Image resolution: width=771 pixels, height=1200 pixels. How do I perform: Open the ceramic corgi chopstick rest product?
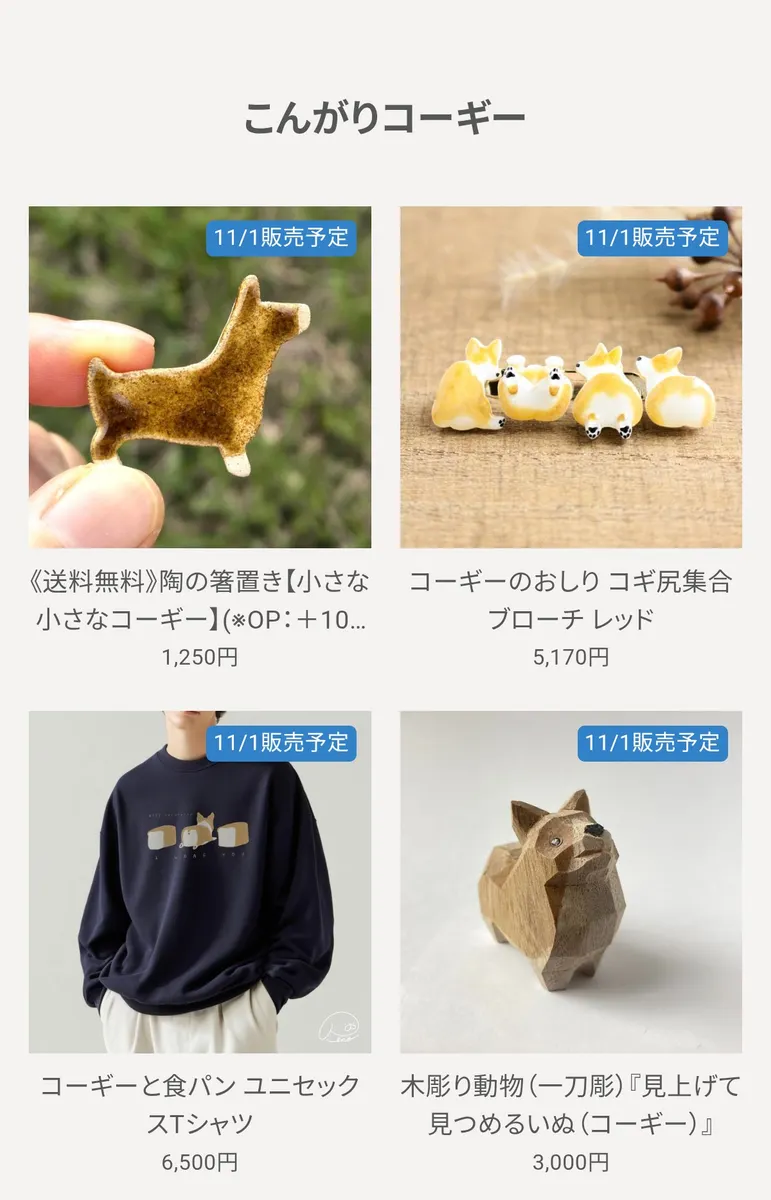pyautogui.click(x=200, y=377)
